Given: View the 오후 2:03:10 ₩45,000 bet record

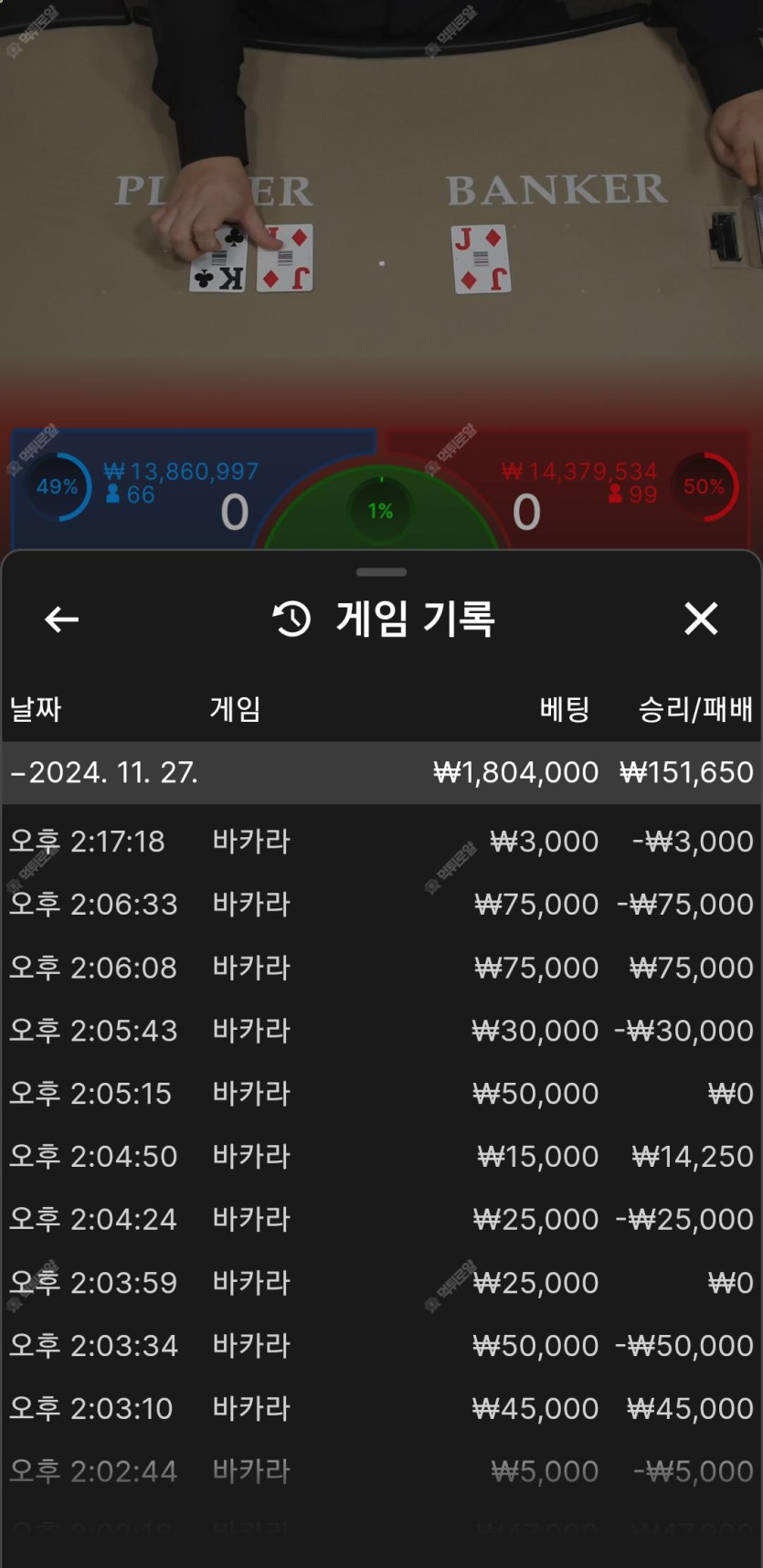Looking at the screenshot, I should pos(381,1408).
